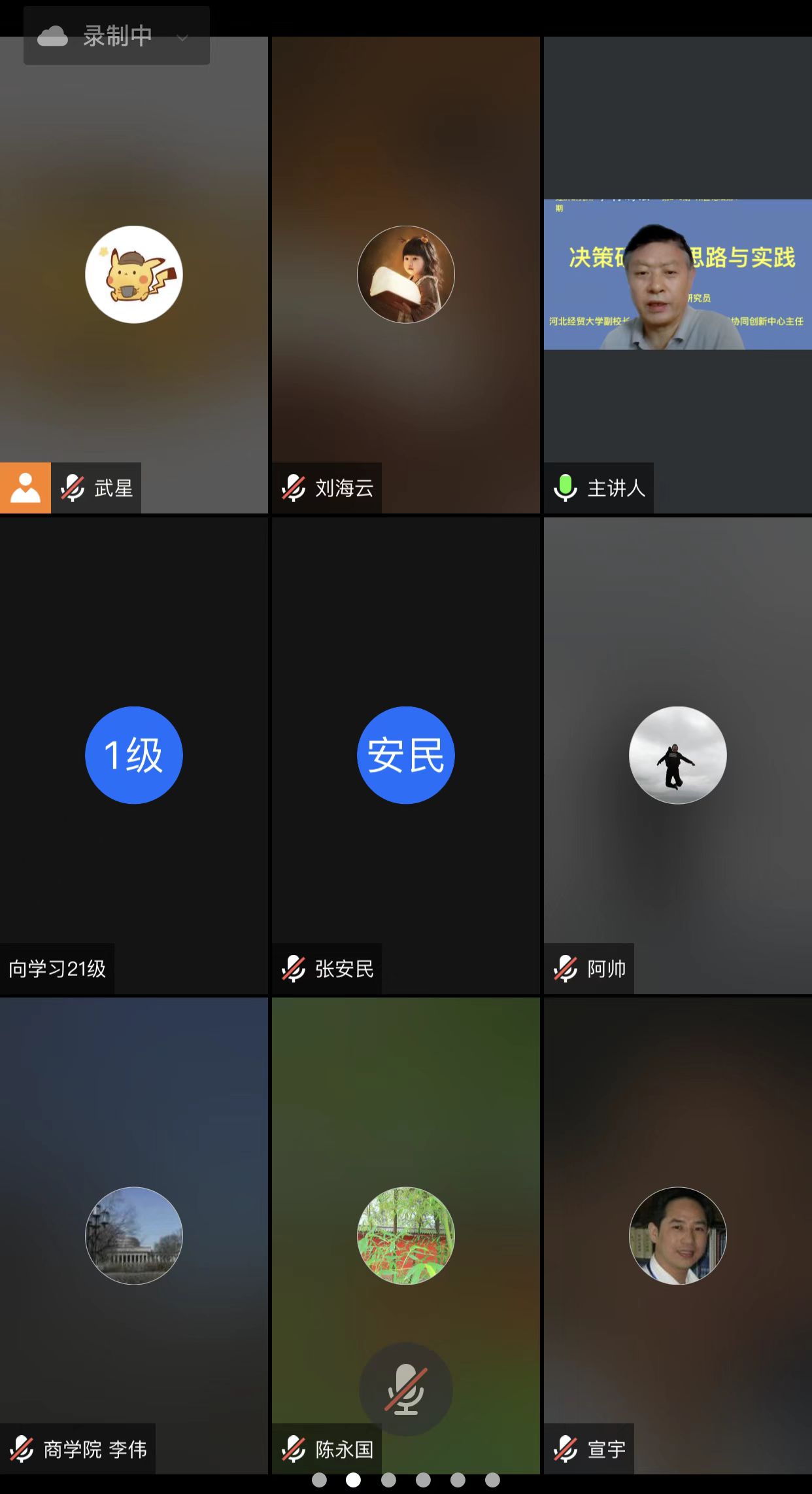Viewport: 812px width, 1494px height.
Task: Unmute with the floating microphone button
Action: 406,1389
